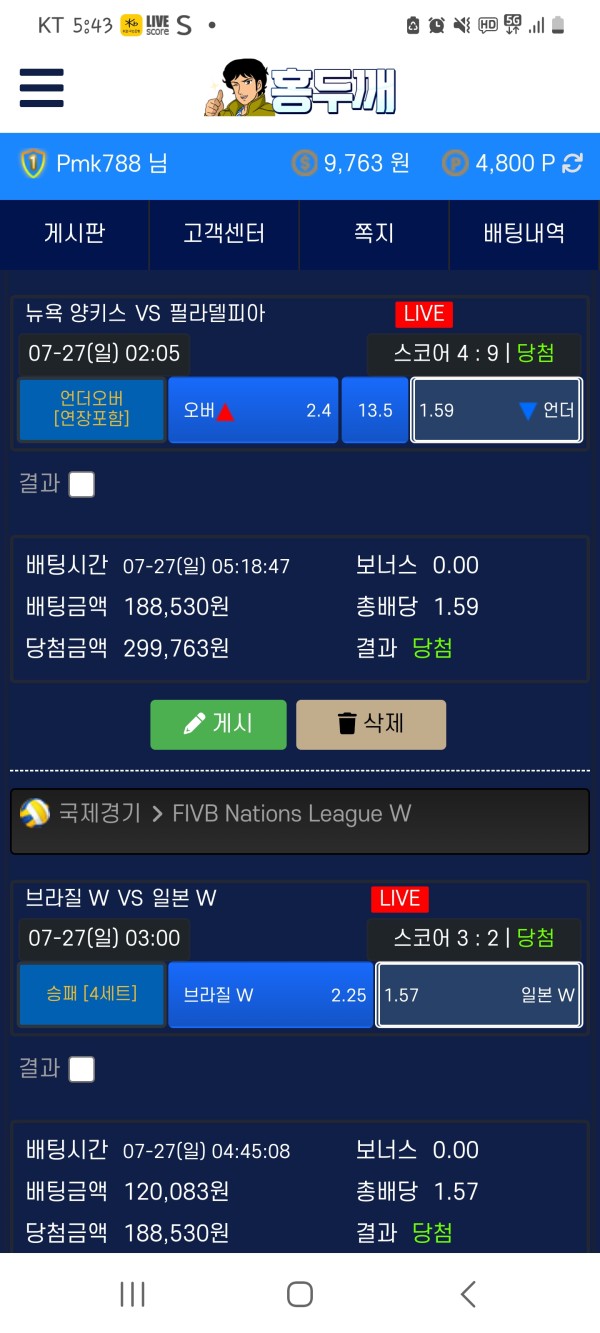Image resolution: width=600 pixels, height=1333 pixels.
Task: Open the 고객센터 tab
Action: pyautogui.click(x=224, y=234)
